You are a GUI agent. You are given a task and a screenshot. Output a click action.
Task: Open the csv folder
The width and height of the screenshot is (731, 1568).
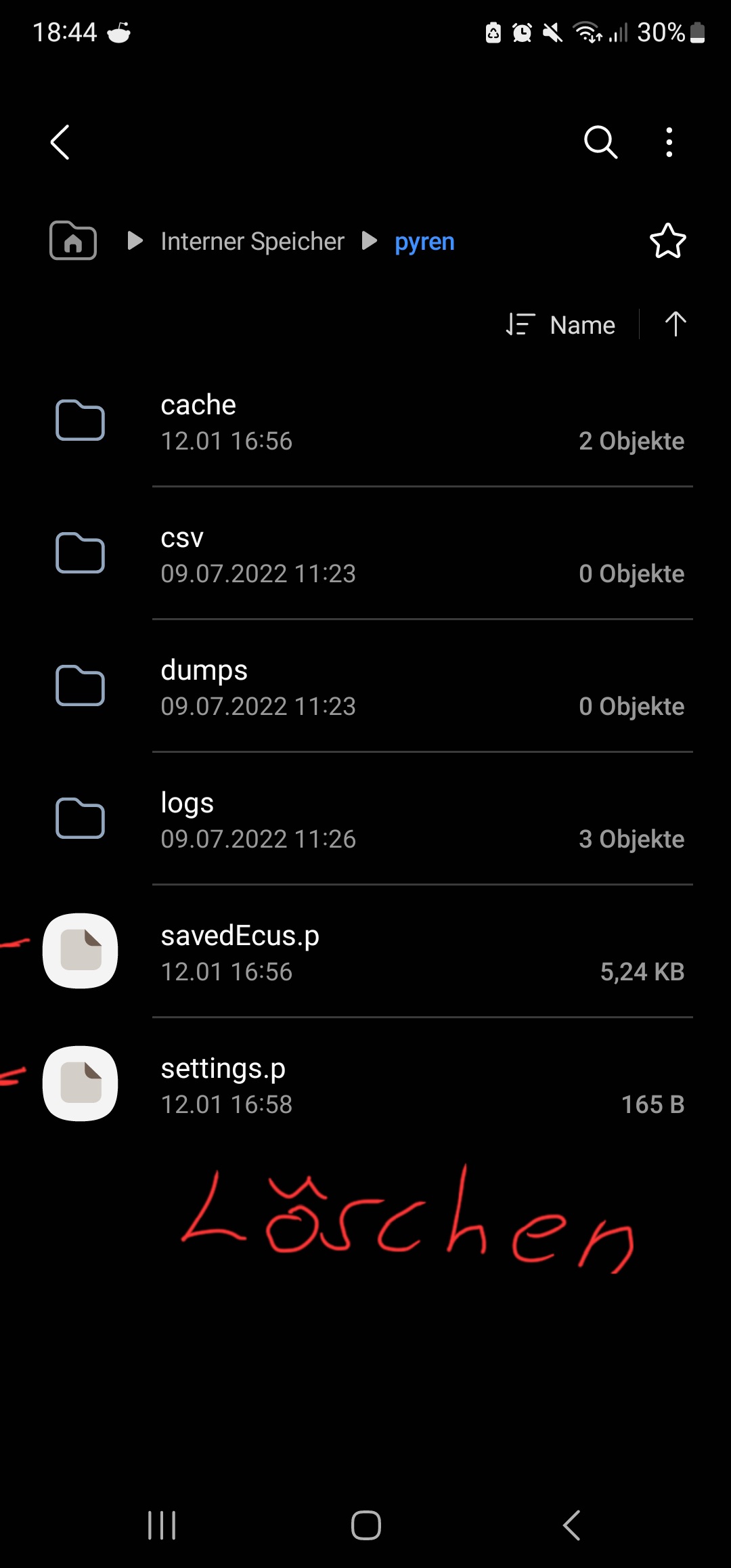[365, 554]
